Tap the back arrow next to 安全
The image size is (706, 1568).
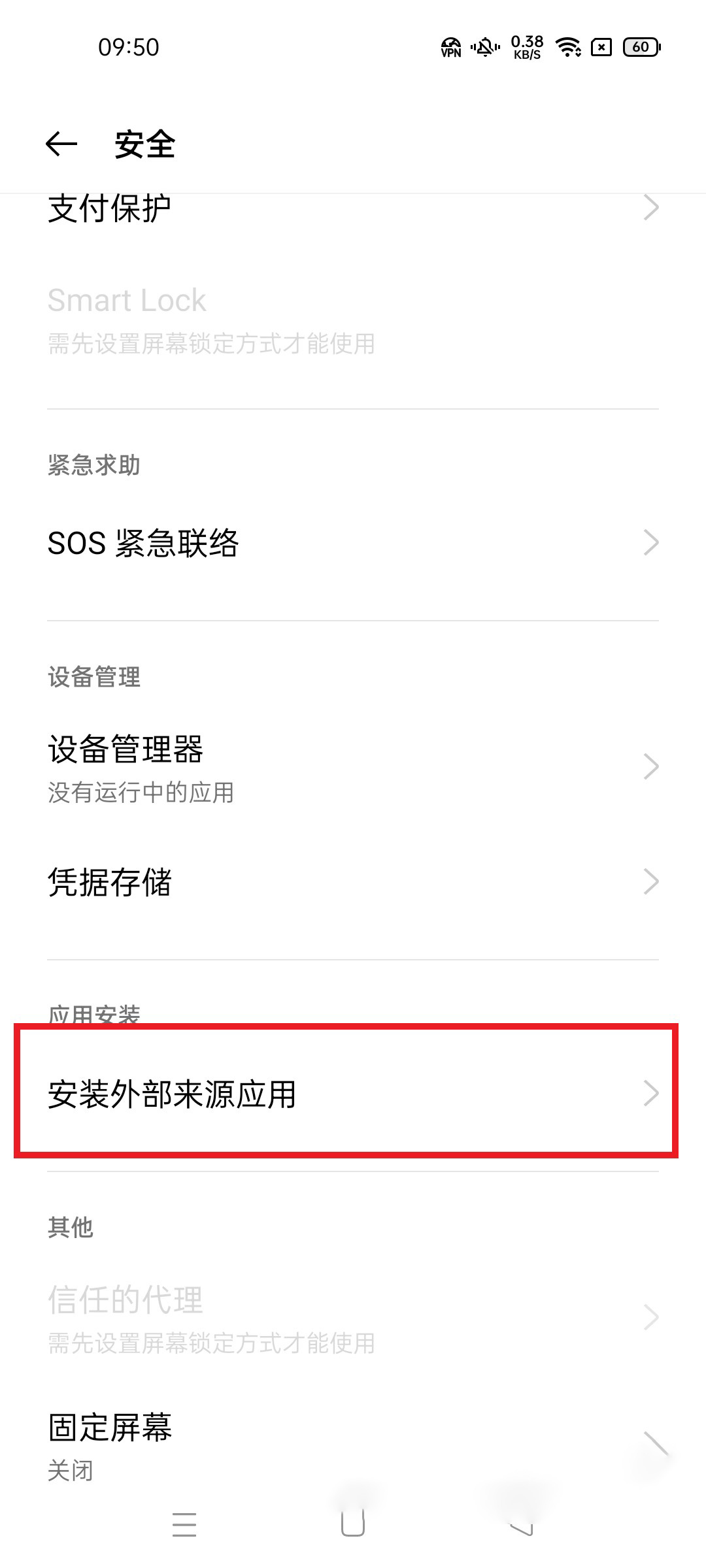coord(60,145)
